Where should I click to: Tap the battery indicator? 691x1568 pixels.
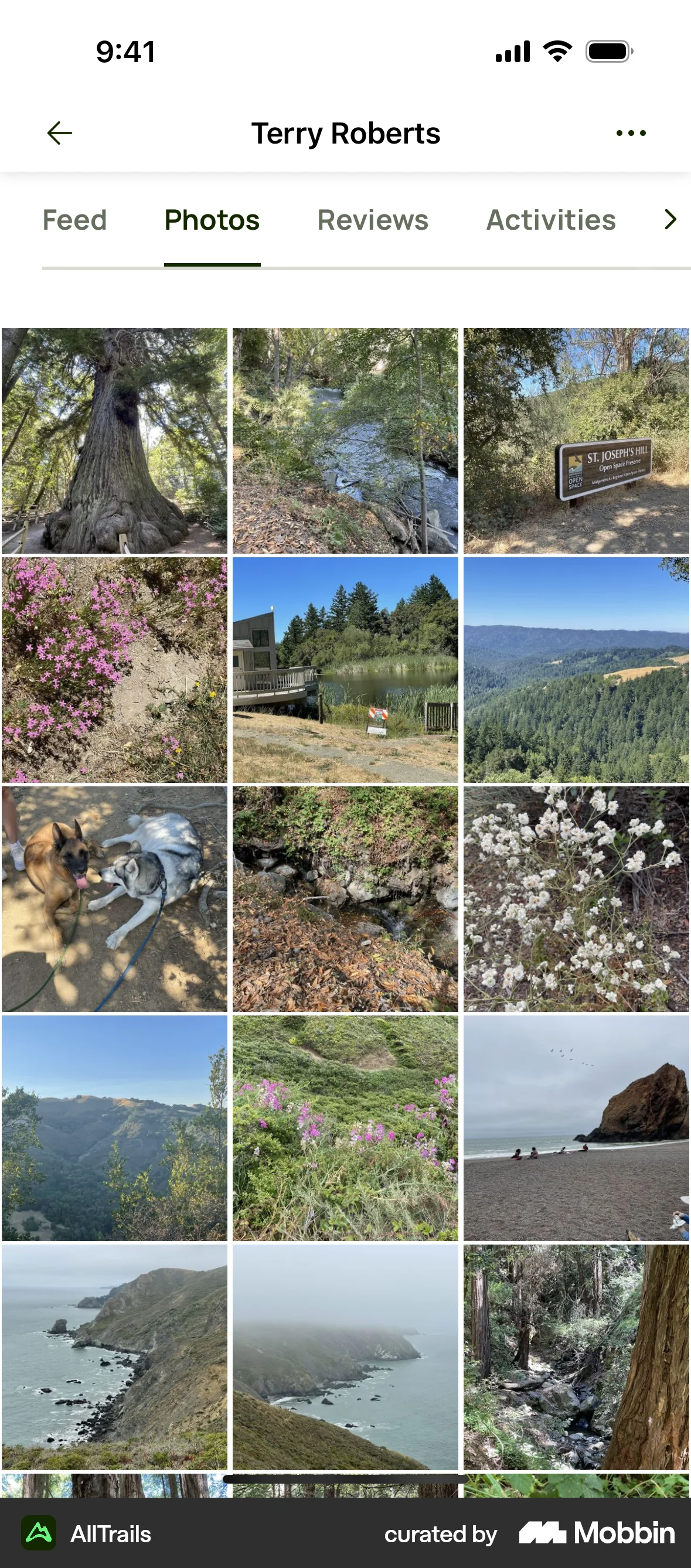tap(609, 51)
